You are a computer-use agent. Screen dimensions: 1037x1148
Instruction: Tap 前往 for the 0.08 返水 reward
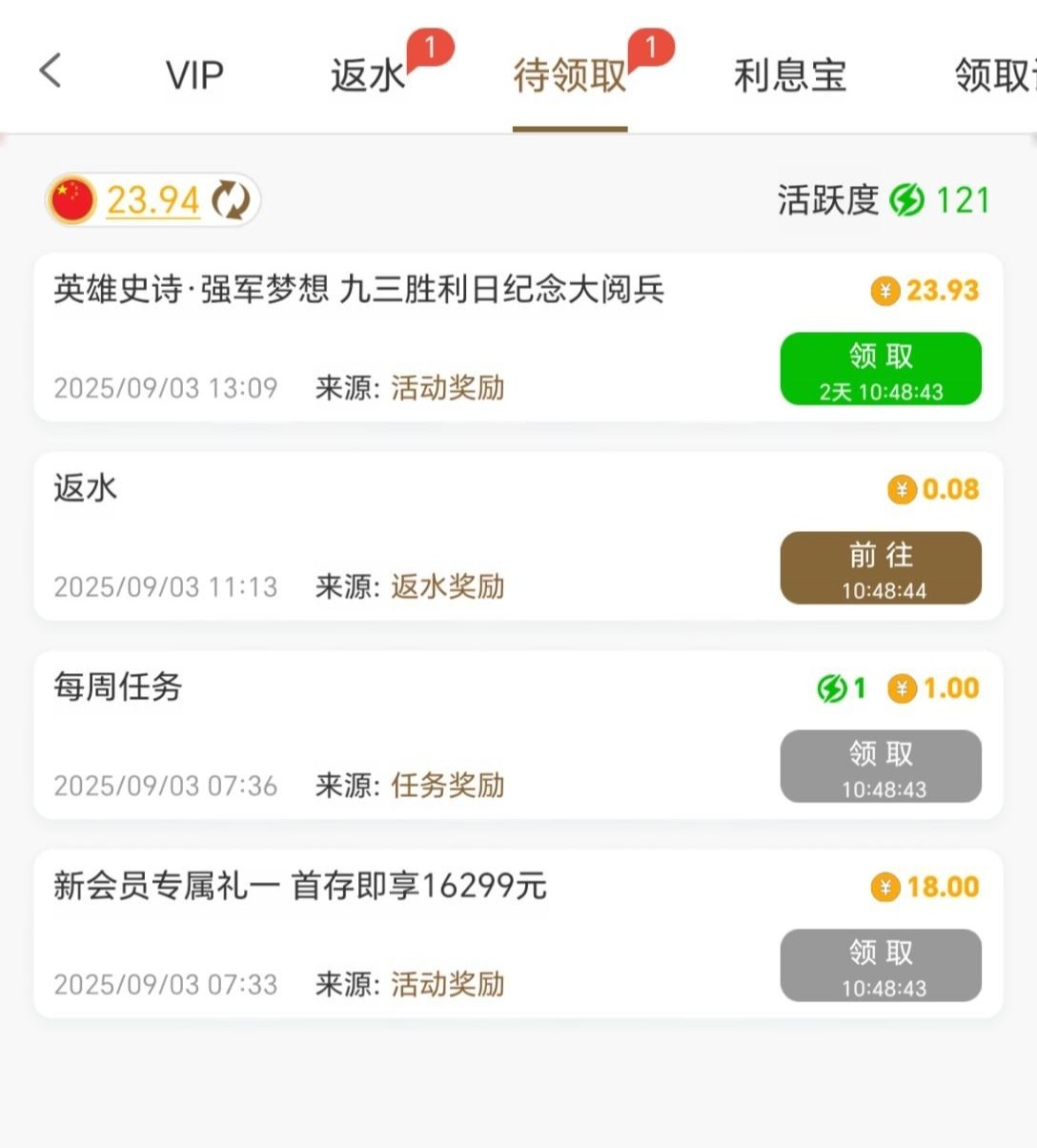click(881, 568)
